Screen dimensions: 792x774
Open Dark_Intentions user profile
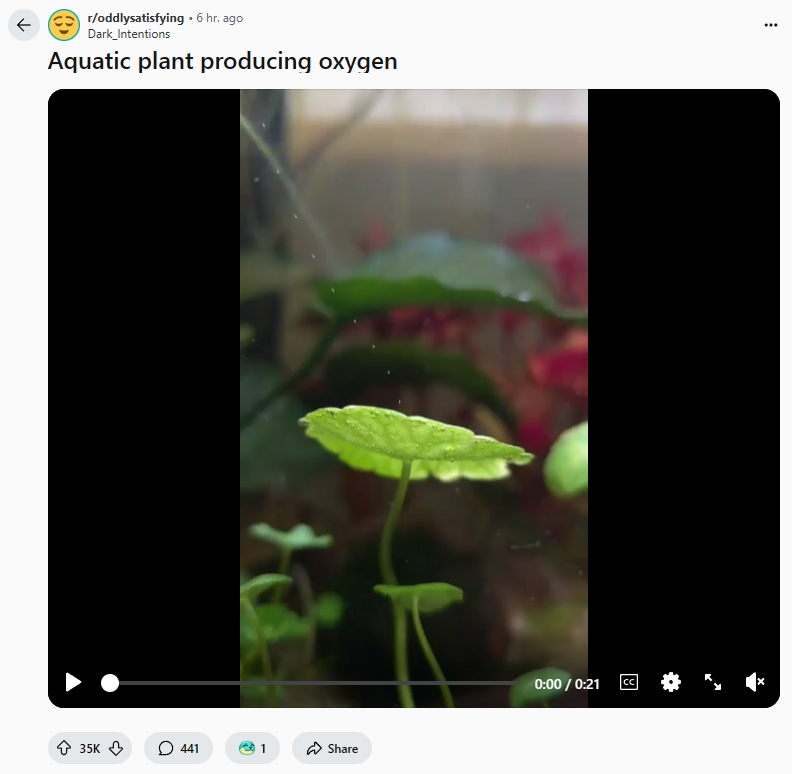tap(129, 34)
